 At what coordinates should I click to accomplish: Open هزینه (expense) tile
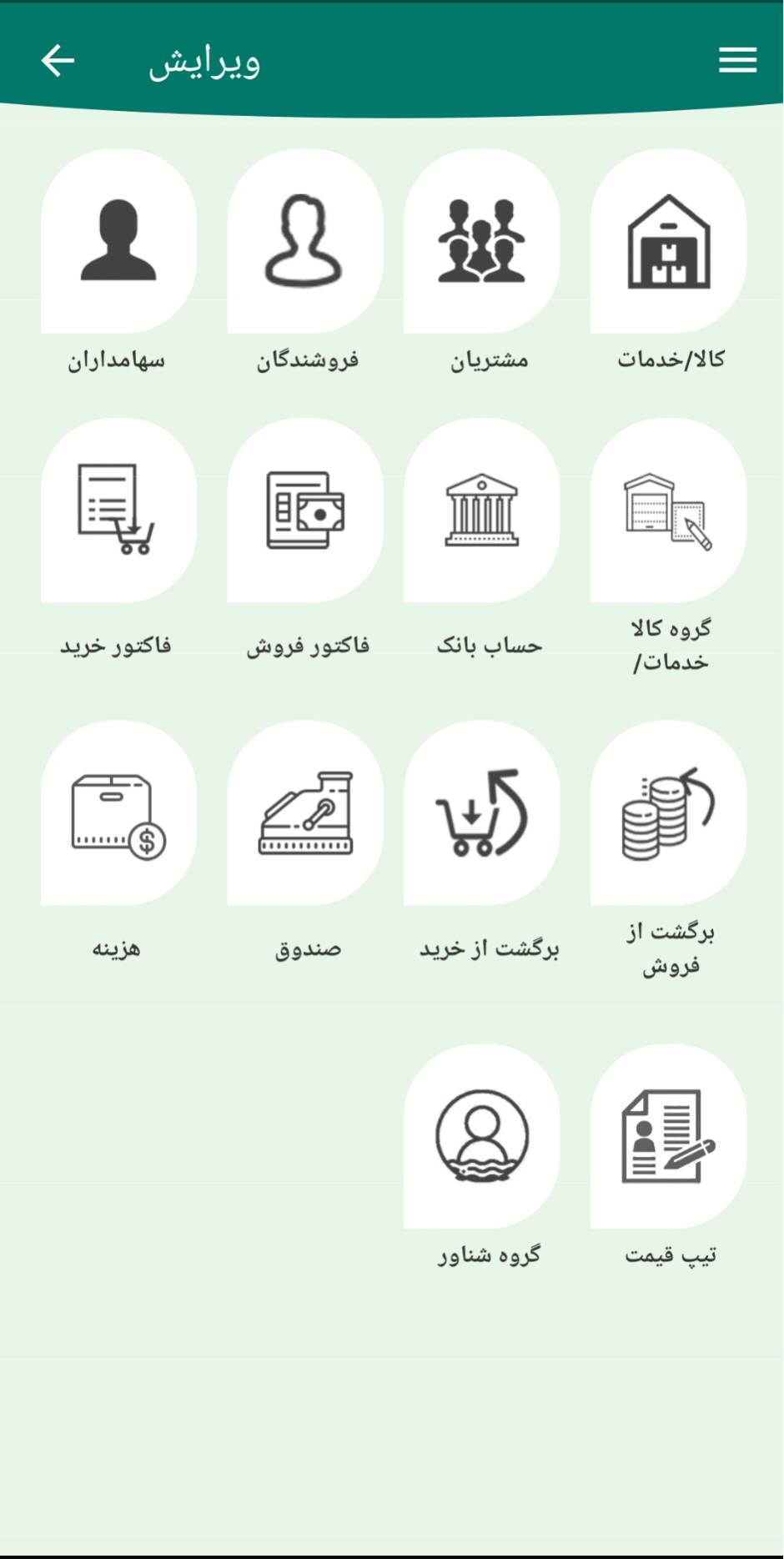pos(118,814)
